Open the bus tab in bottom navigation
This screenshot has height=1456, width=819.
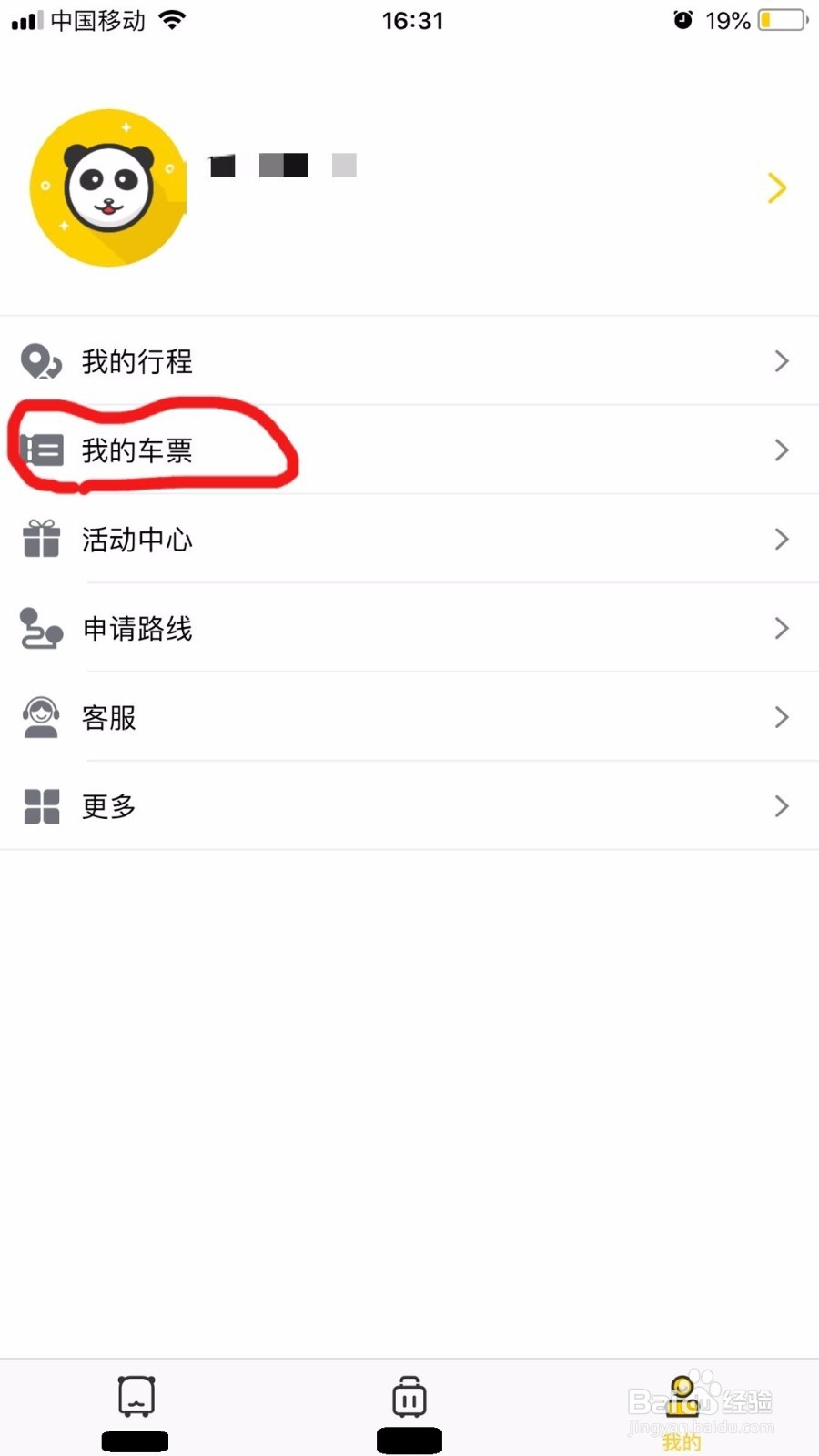pyautogui.click(x=136, y=1397)
